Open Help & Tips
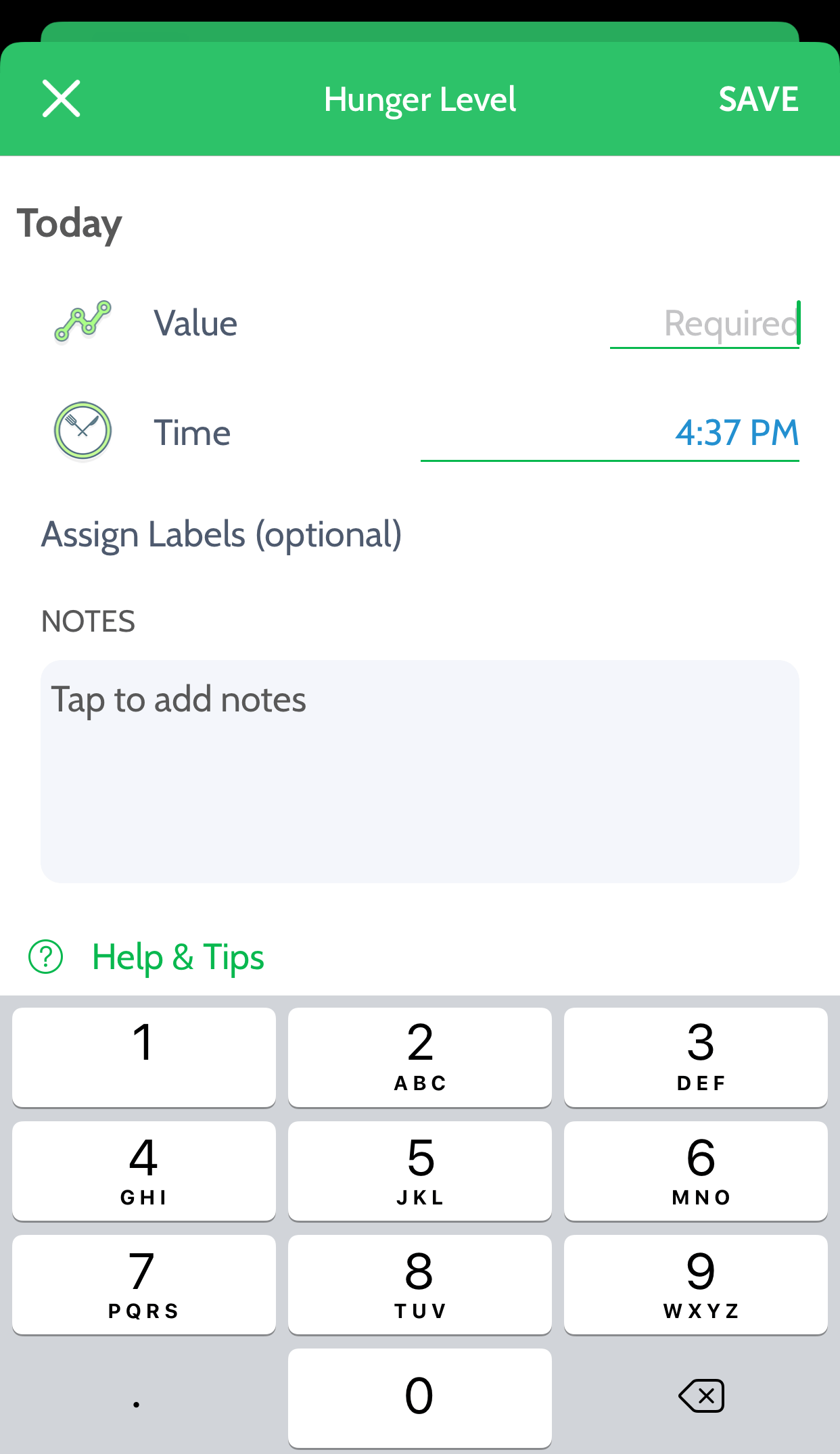The height and width of the screenshot is (1454, 840). tap(177, 957)
